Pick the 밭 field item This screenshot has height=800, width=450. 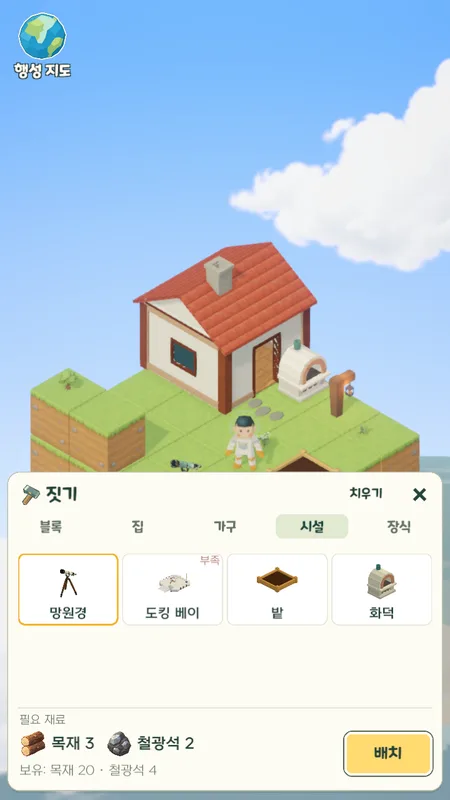pyautogui.click(x=277, y=589)
